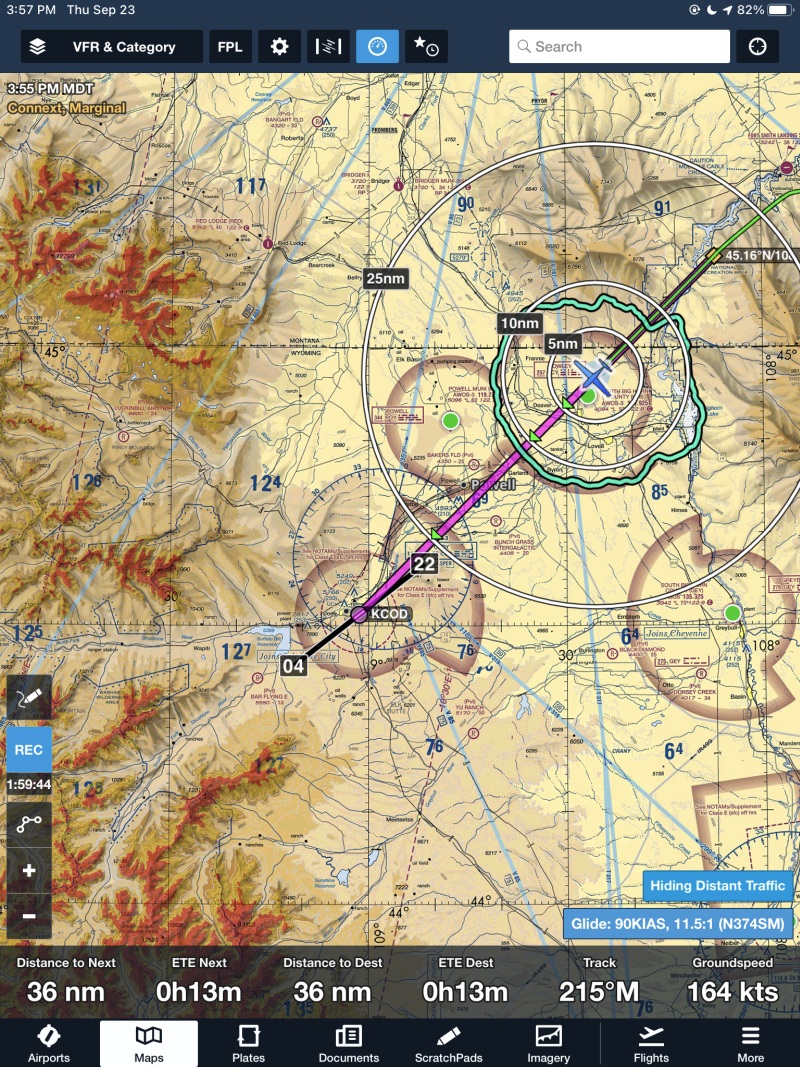This screenshot has height=1067, width=800.
Task: Open map settings gear
Action: click(x=279, y=47)
